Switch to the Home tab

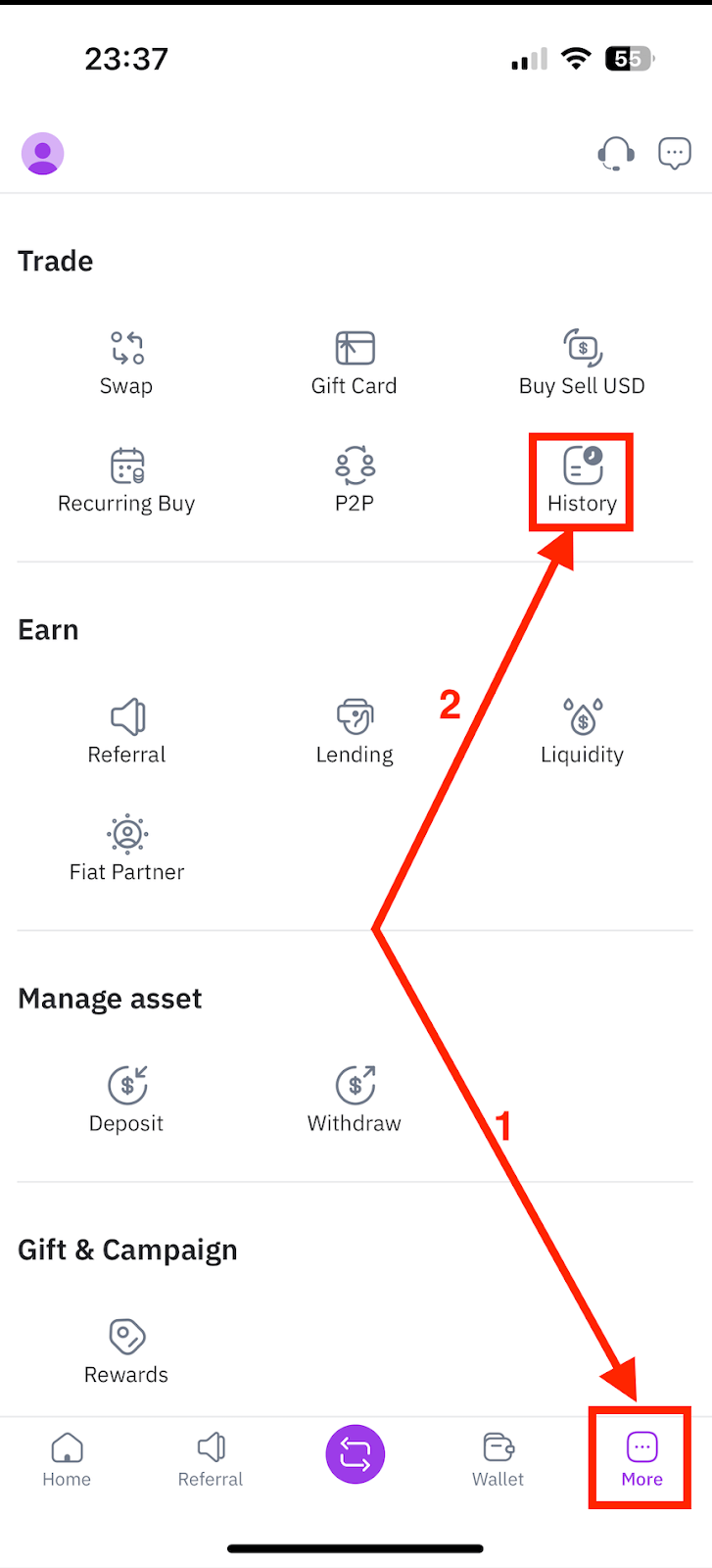coord(67,1460)
